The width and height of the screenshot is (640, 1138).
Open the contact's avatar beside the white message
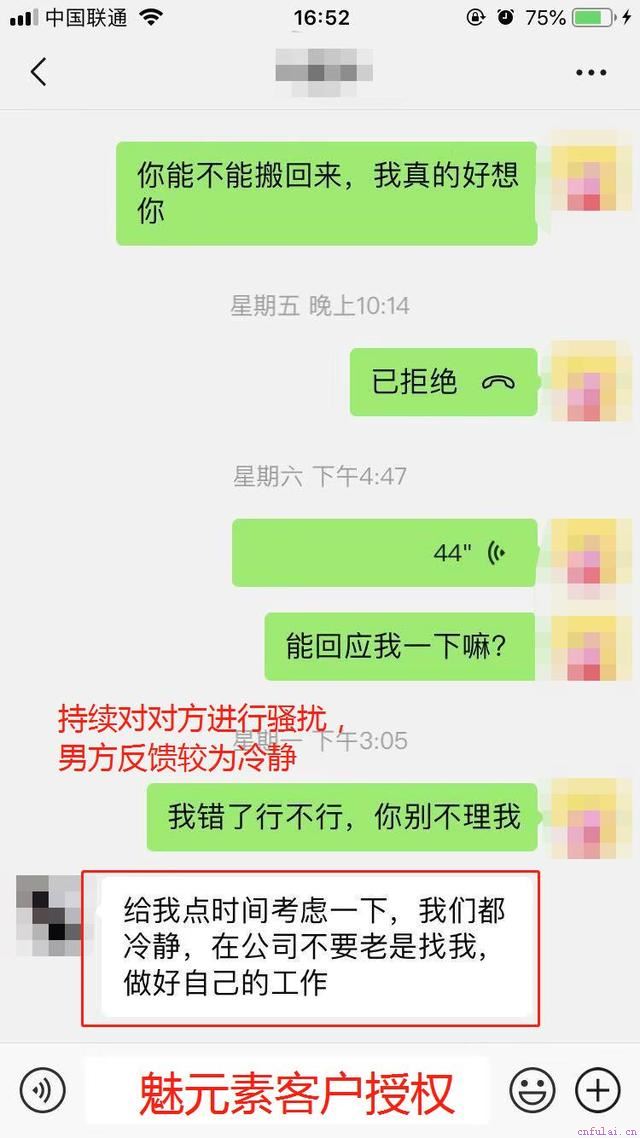(x=48, y=910)
